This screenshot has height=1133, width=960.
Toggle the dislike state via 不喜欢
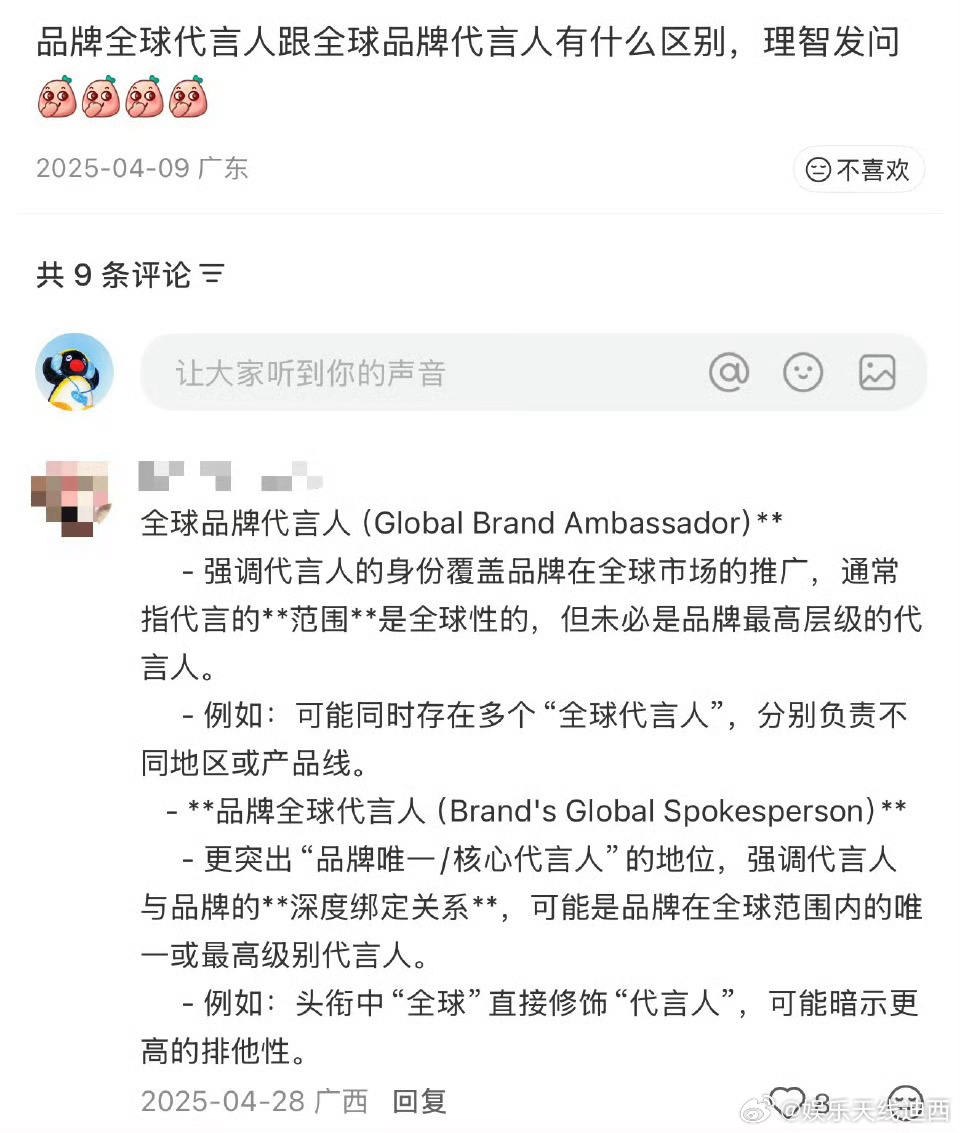tap(858, 169)
